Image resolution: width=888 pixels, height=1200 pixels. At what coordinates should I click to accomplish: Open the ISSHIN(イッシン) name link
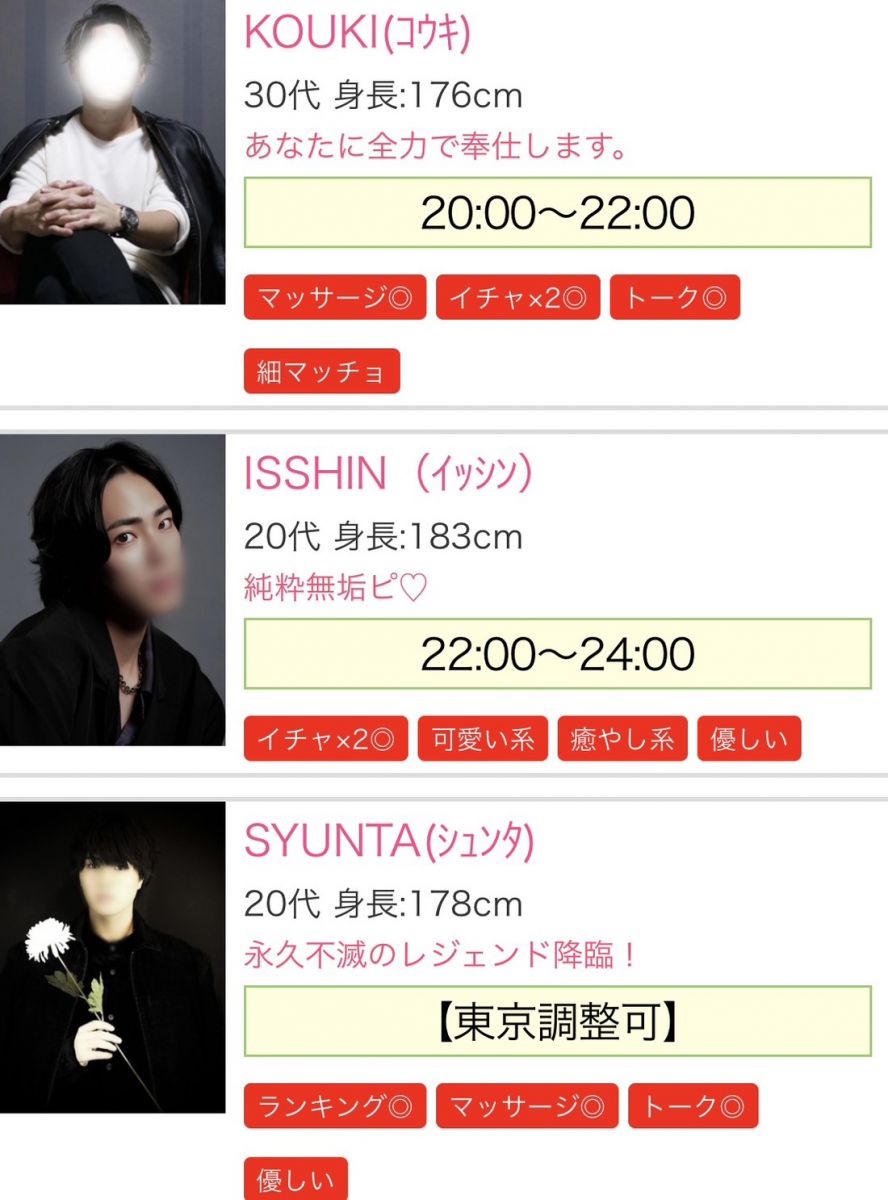[388, 473]
